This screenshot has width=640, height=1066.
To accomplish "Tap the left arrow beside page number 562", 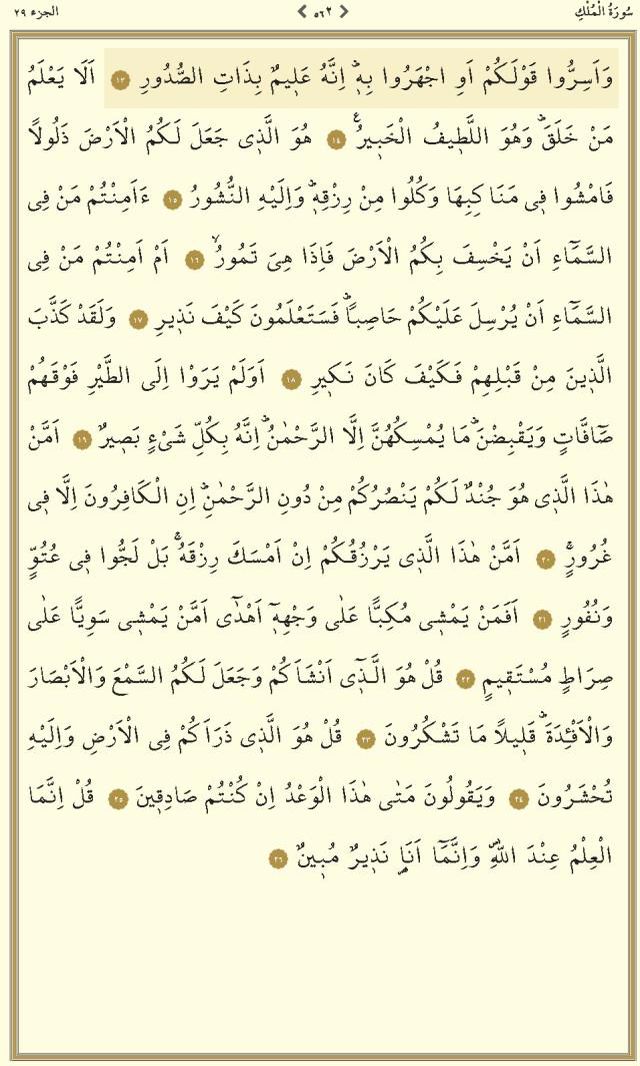I will 302,11.
